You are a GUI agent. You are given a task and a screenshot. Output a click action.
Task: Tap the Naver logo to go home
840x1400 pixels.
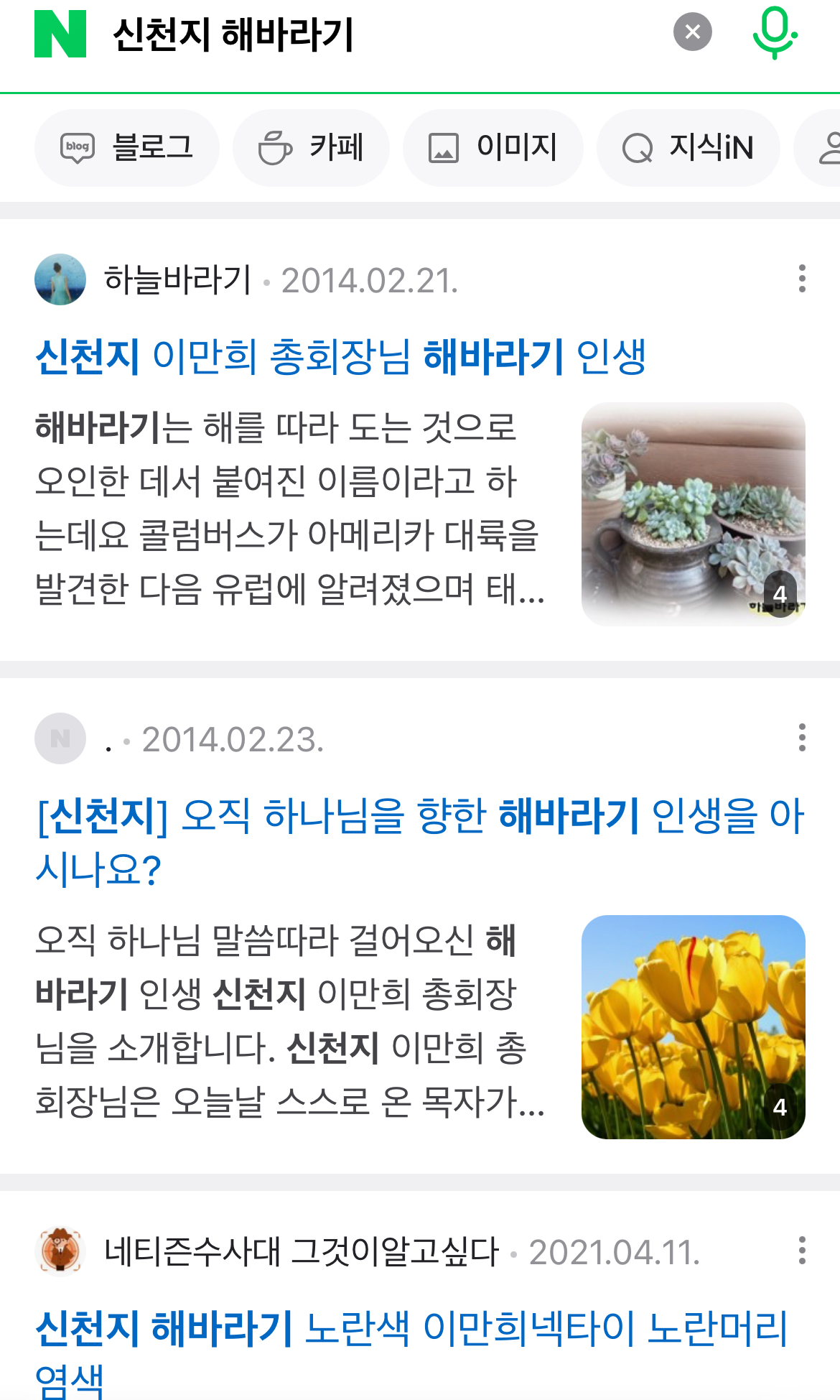point(60,34)
